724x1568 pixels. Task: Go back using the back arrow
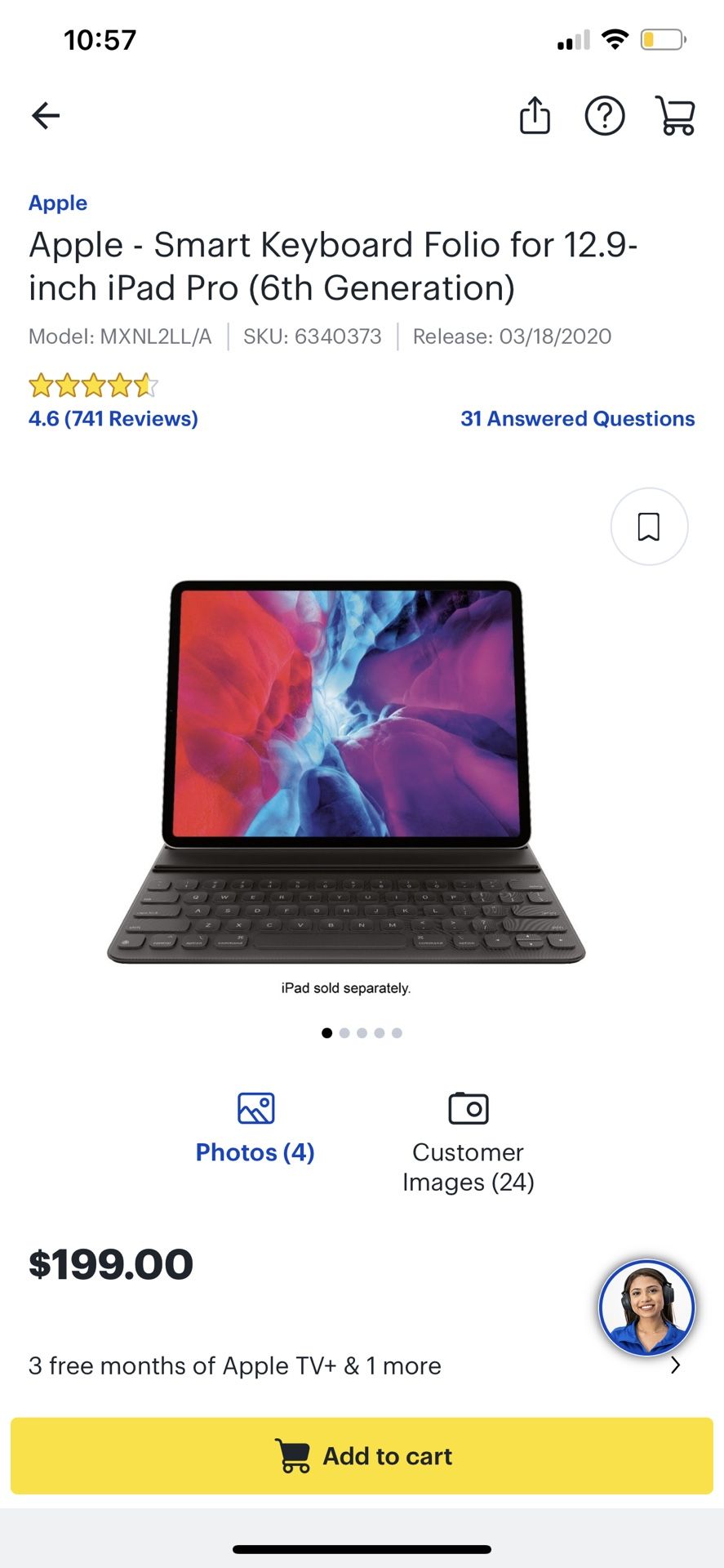point(46,115)
